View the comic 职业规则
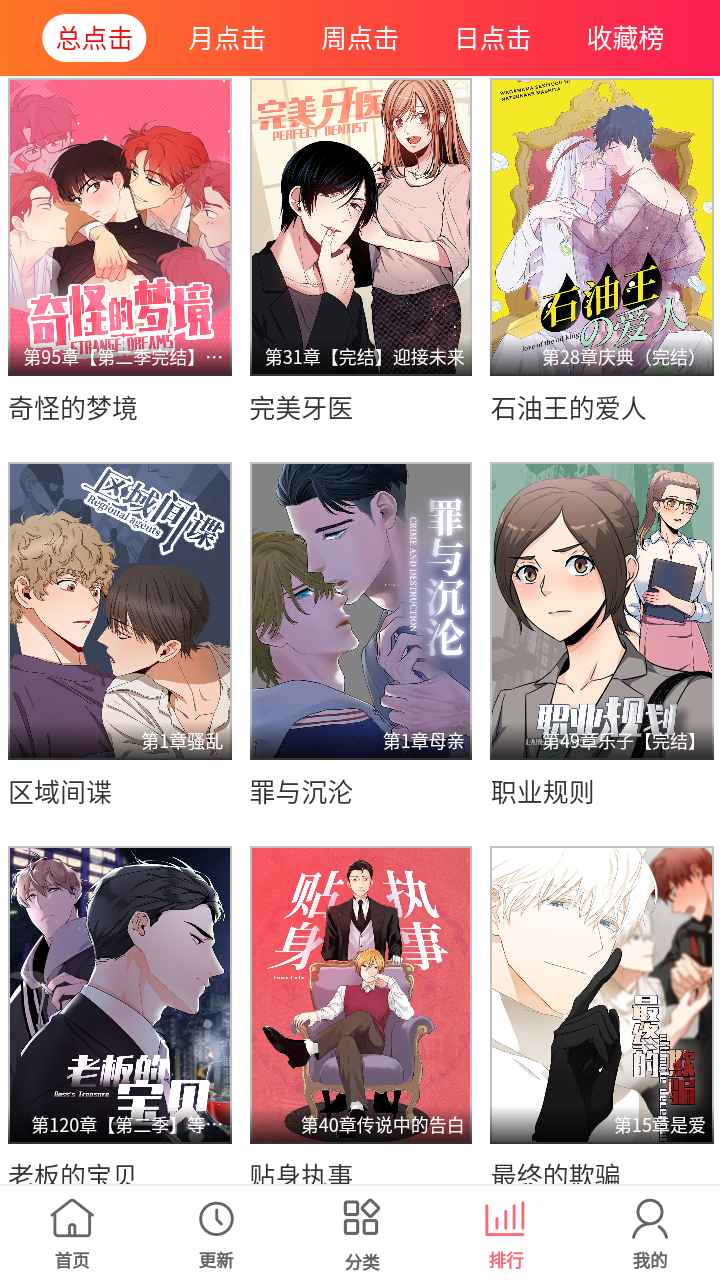Image resolution: width=720 pixels, height=1280 pixels. tap(601, 611)
